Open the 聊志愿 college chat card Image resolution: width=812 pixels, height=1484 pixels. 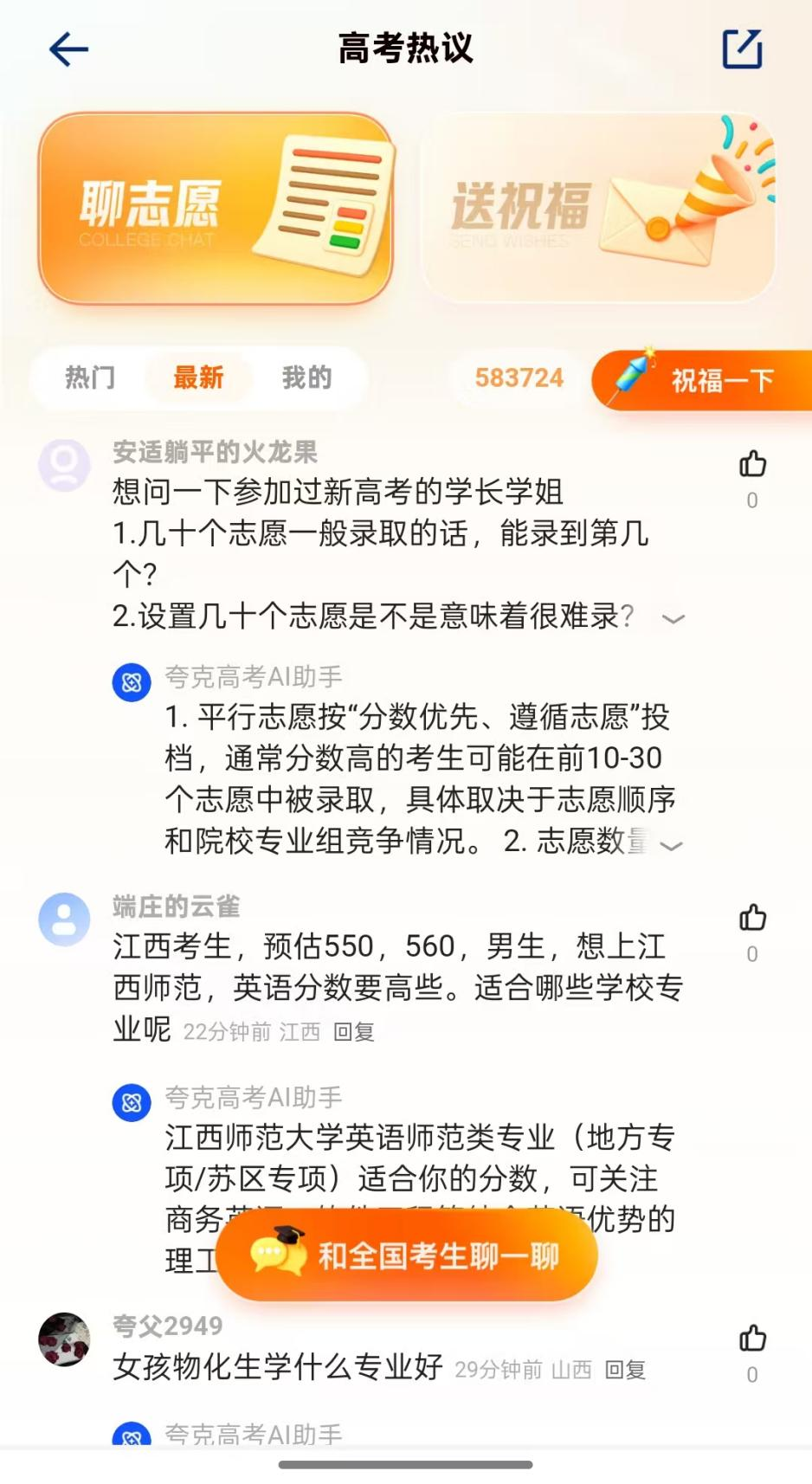tap(216, 209)
